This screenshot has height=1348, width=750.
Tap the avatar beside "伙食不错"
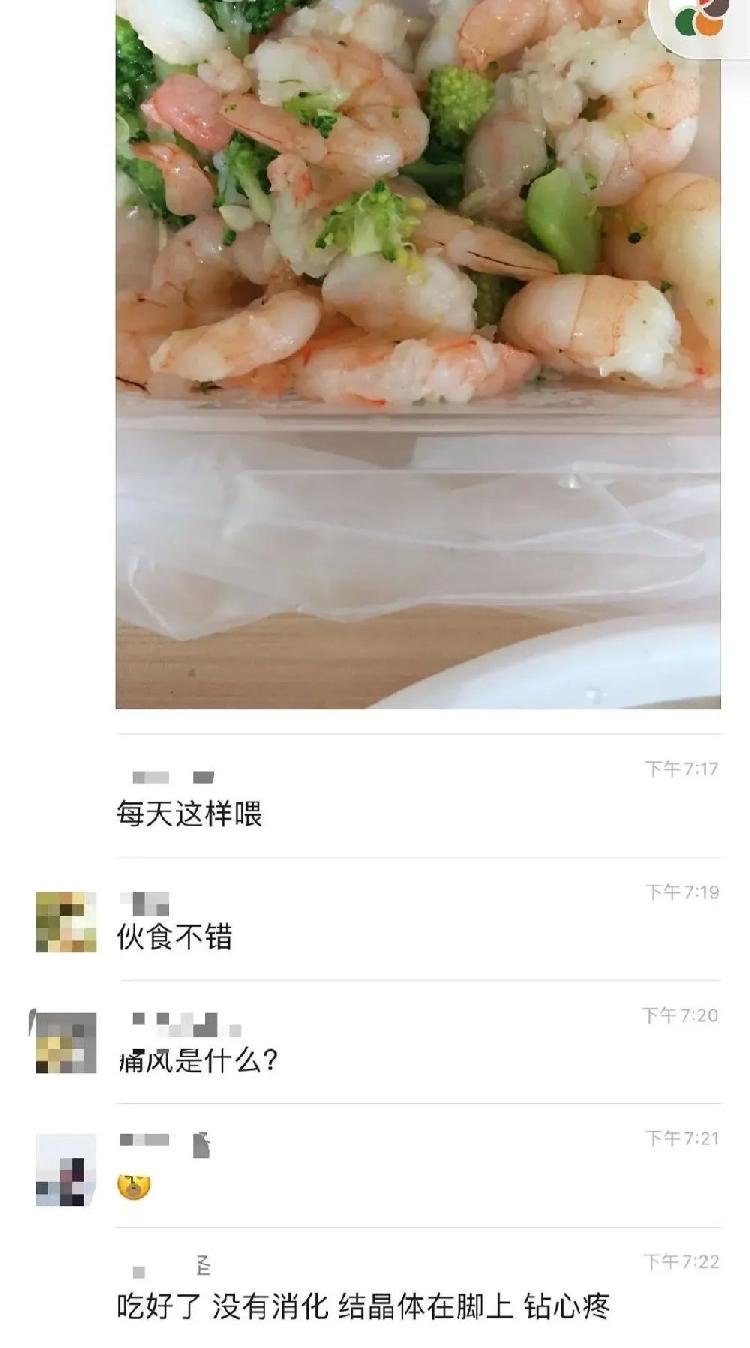[66, 921]
